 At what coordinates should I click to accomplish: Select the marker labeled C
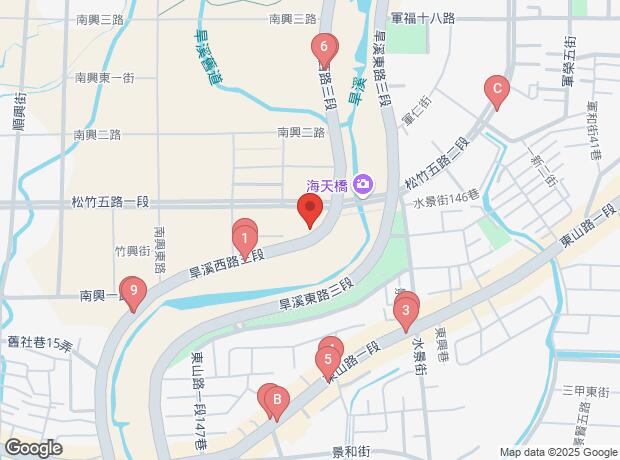(496, 89)
